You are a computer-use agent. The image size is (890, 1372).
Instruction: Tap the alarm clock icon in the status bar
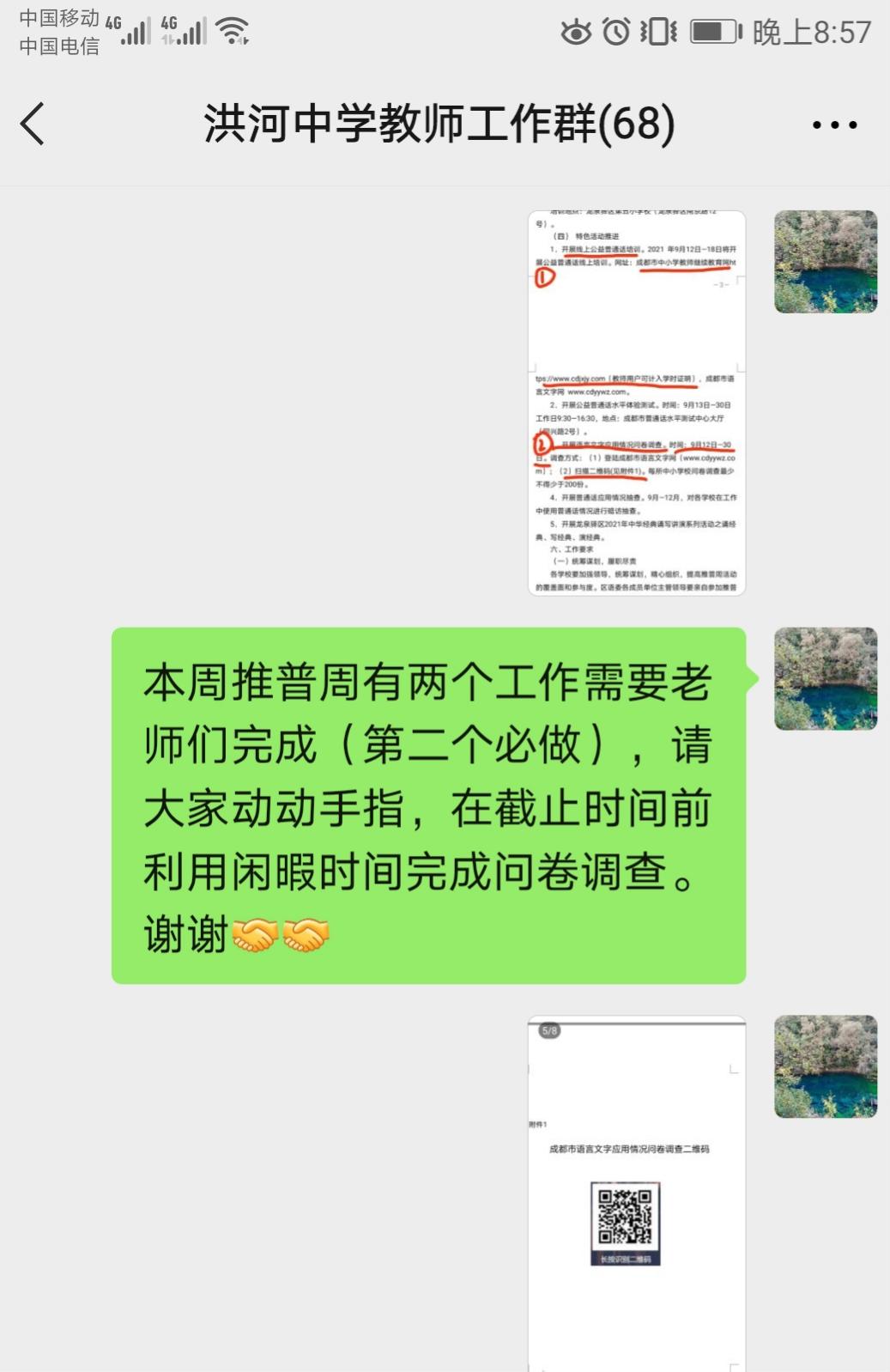615,30
